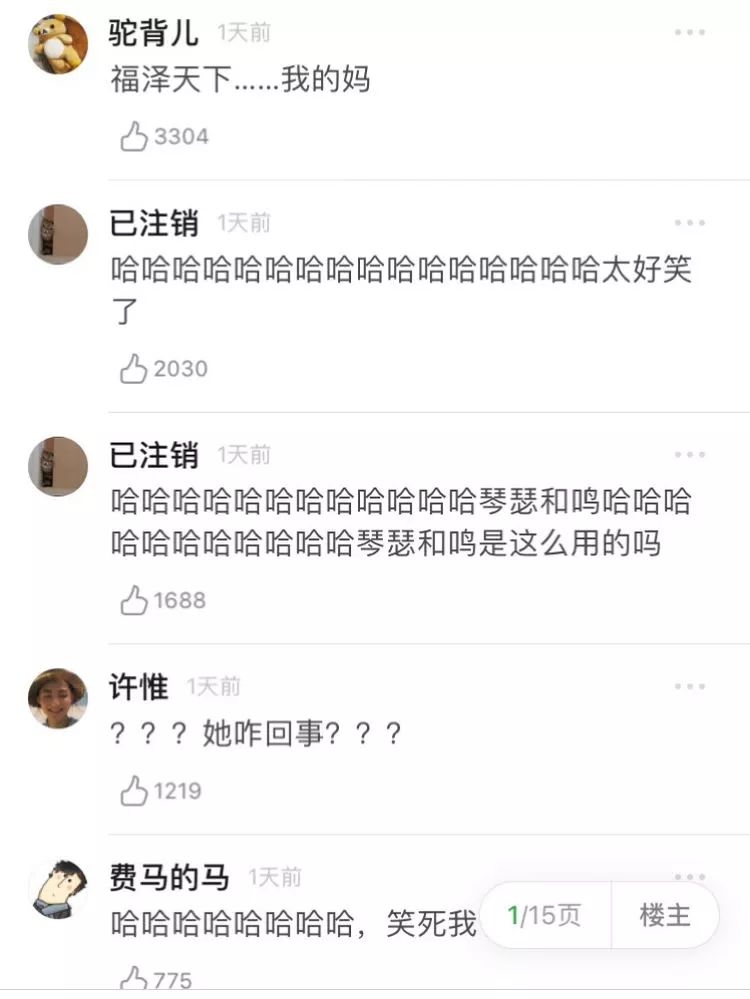Like 许惟's comment with 1219 likes
Viewport: 750px width, 999px height.
click(x=134, y=792)
